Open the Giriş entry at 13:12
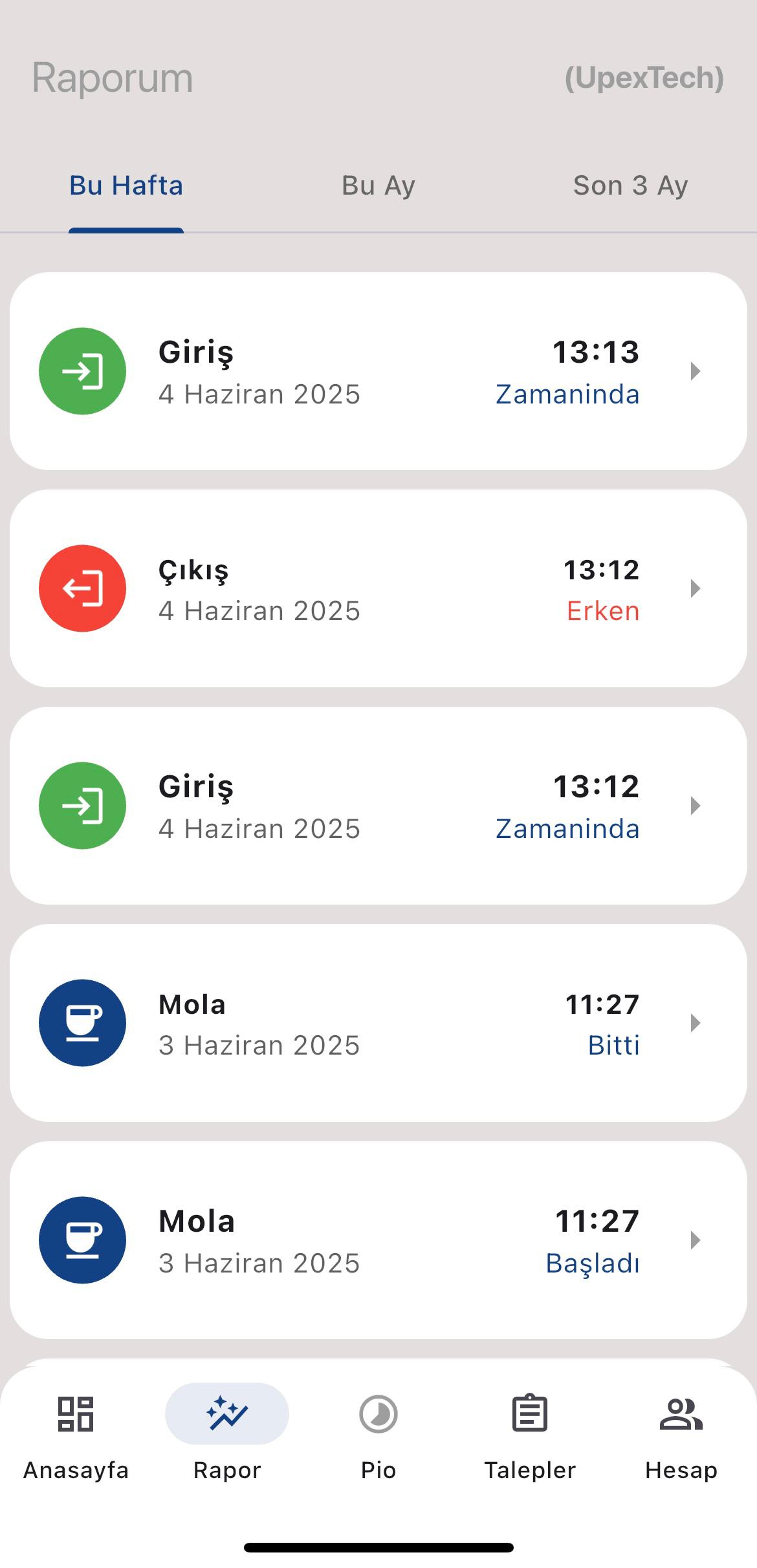757x1568 pixels. pos(378,806)
